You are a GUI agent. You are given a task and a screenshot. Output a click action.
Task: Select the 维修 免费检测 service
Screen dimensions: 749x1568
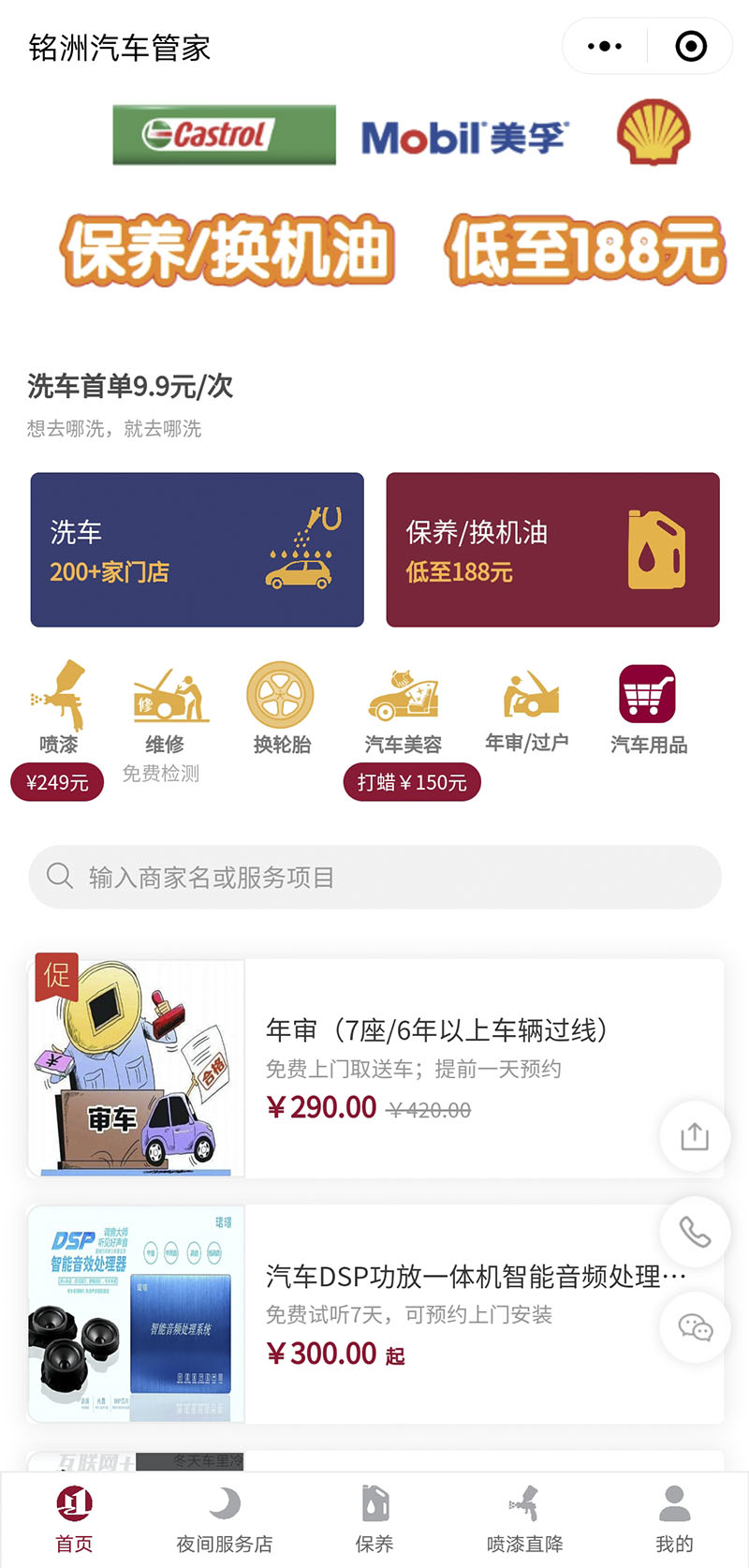[165, 709]
